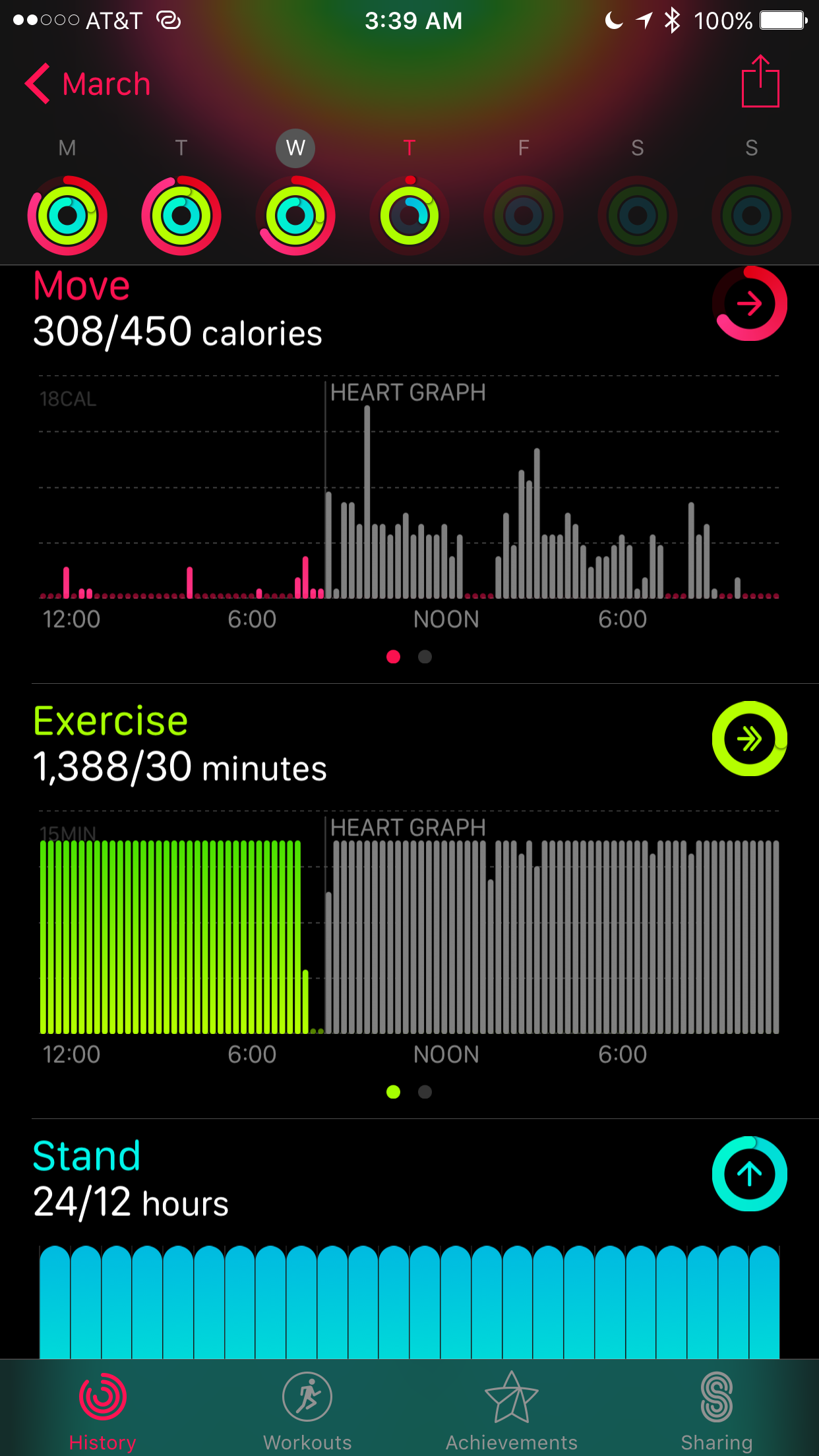Select Friday's activity rings
This screenshot has width=819, height=1456.
click(x=524, y=216)
